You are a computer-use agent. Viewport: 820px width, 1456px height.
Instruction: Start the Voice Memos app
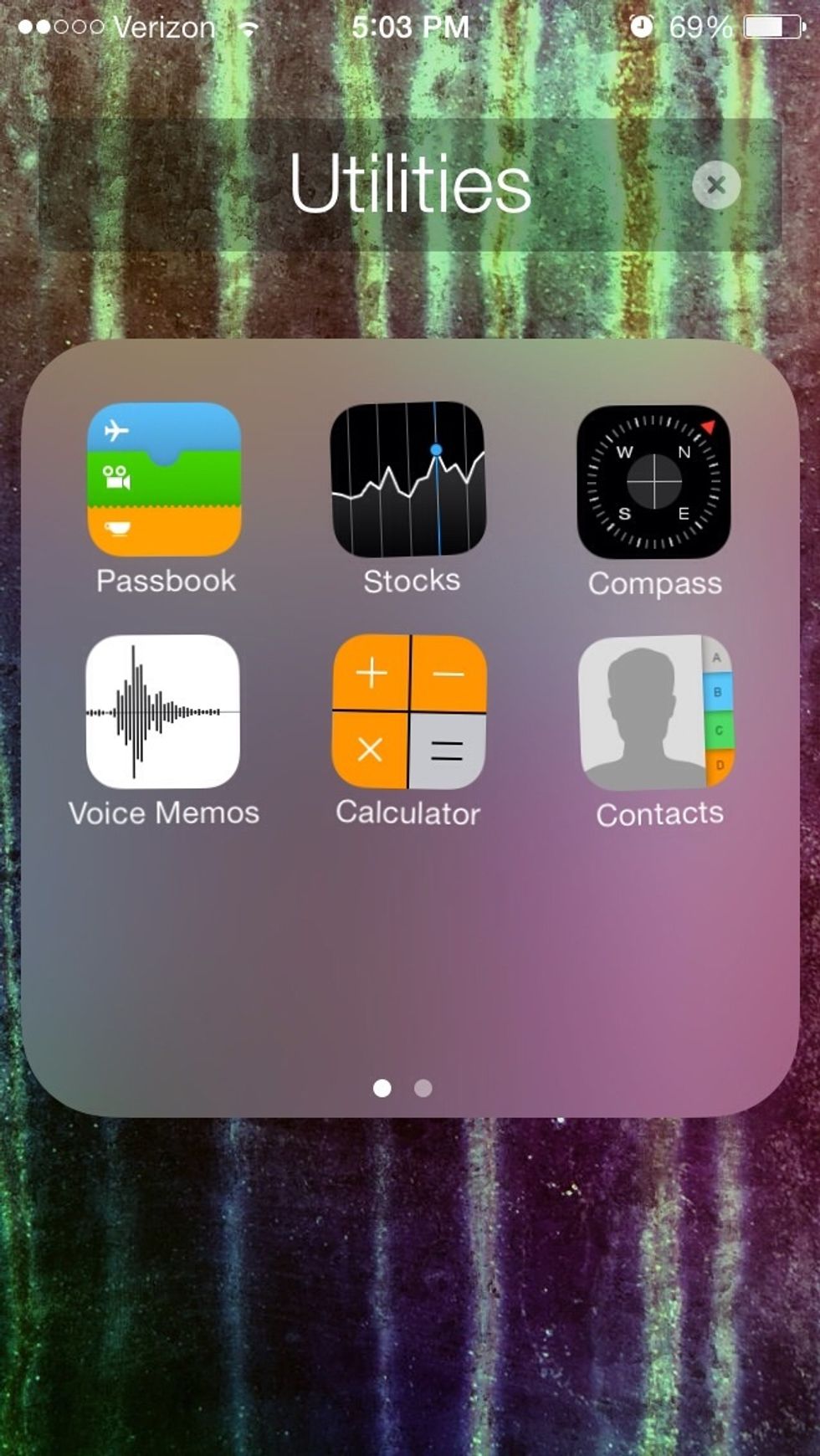point(166,711)
